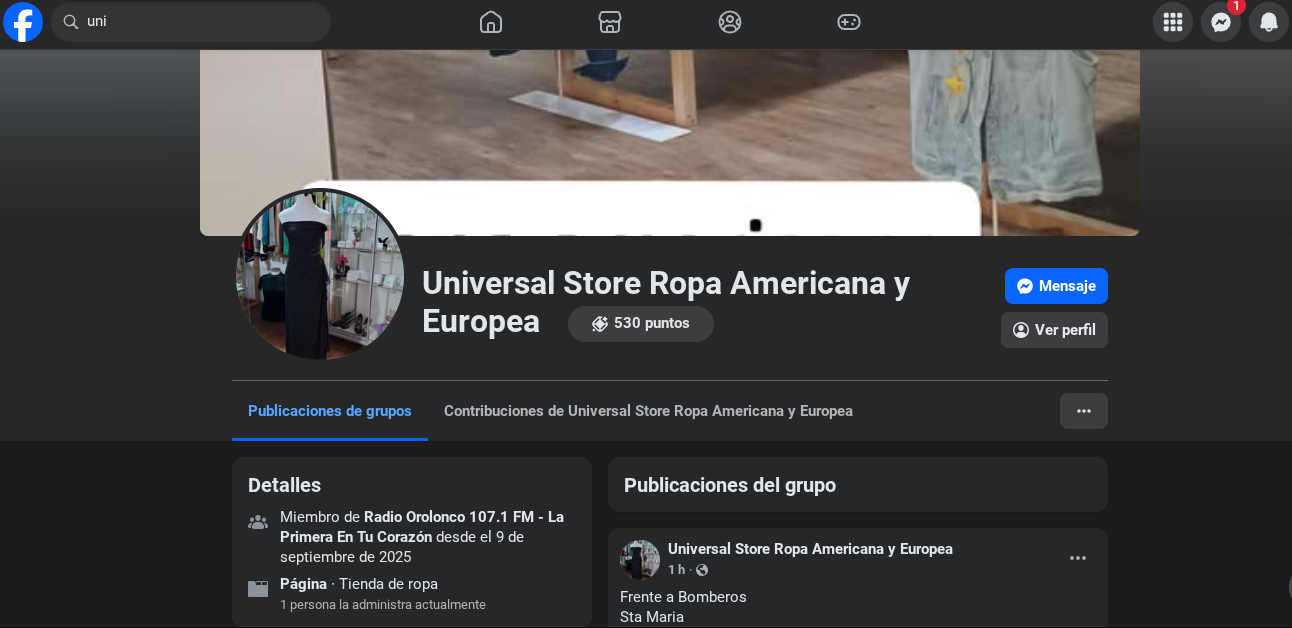This screenshot has height=628, width=1292.
Task: Open the notifications bell
Action: (x=1269, y=22)
